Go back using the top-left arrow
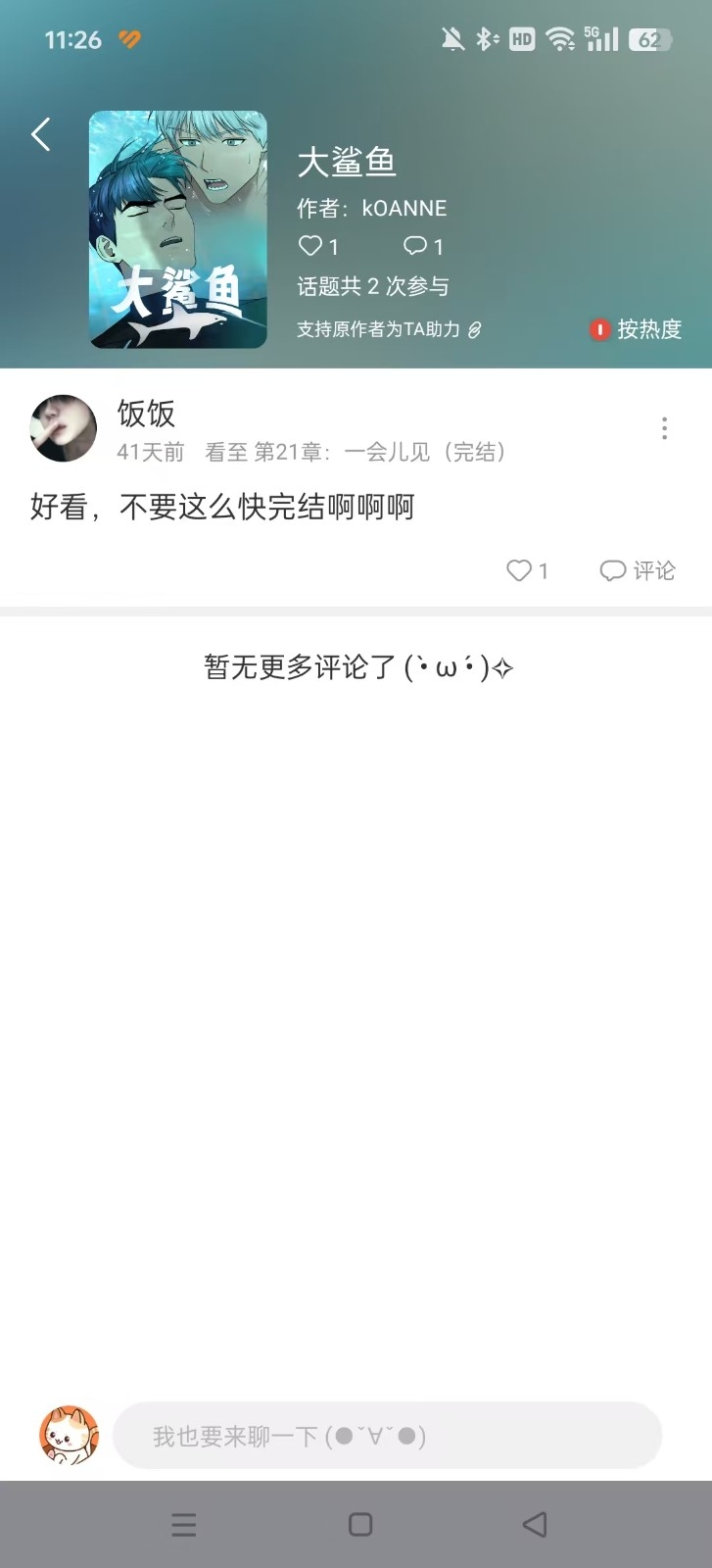Image resolution: width=712 pixels, height=1568 pixels. [41, 135]
